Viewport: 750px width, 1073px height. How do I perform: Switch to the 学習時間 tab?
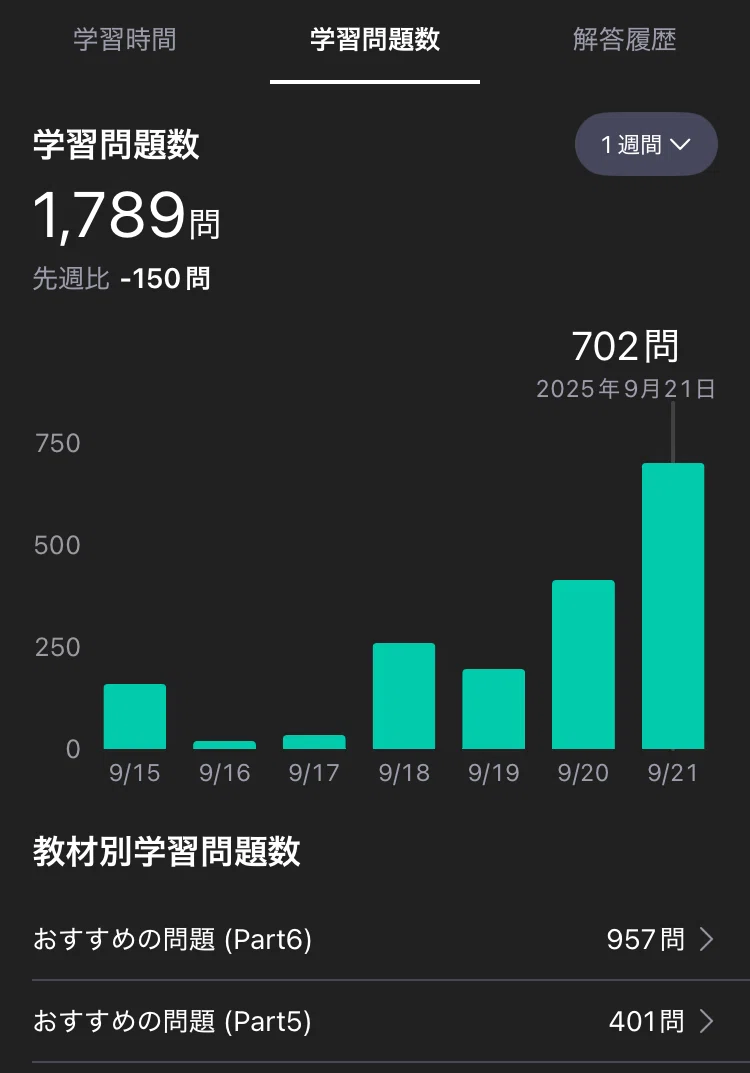point(125,40)
